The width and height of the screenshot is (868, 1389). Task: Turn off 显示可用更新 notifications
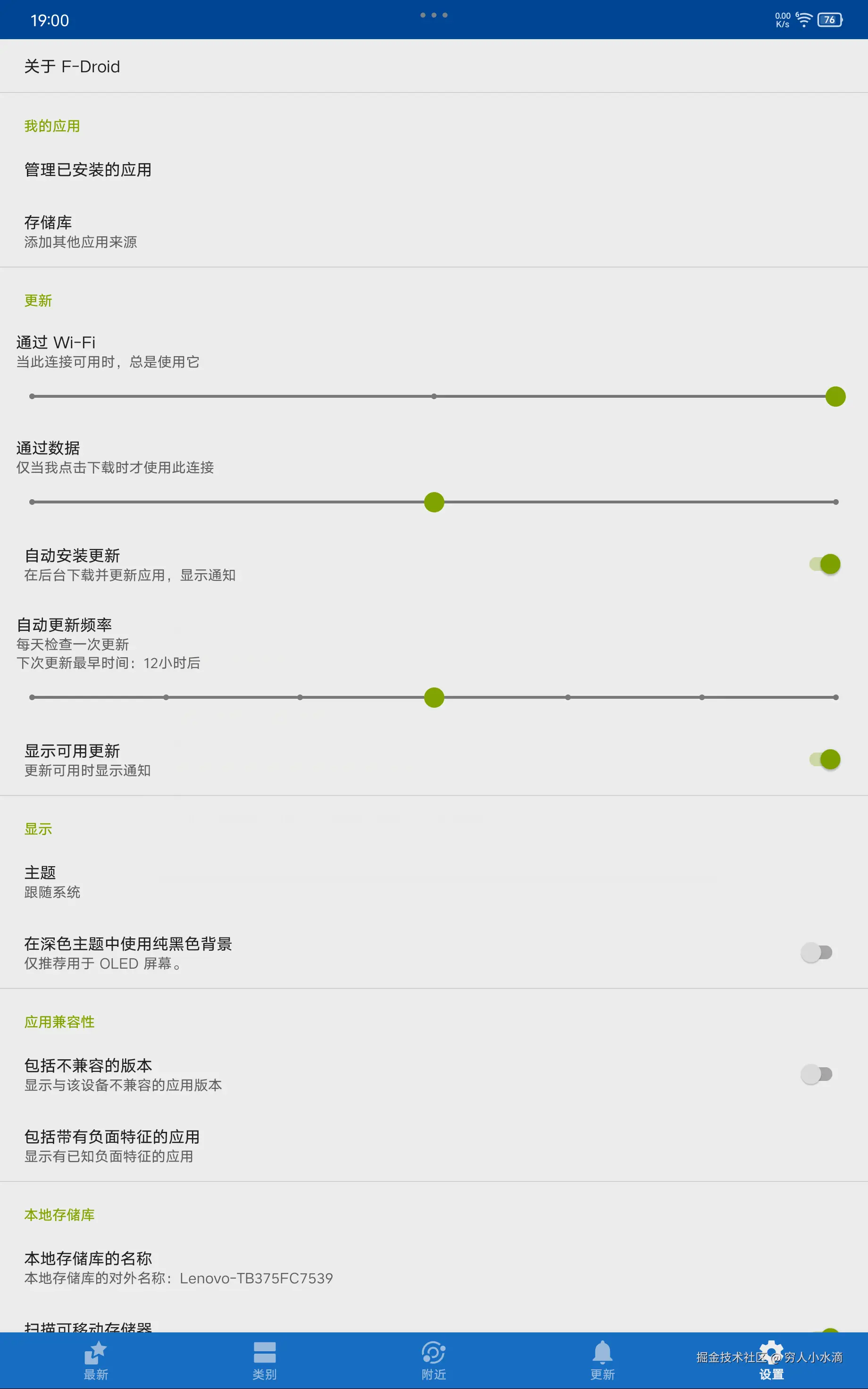(x=825, y=759)
